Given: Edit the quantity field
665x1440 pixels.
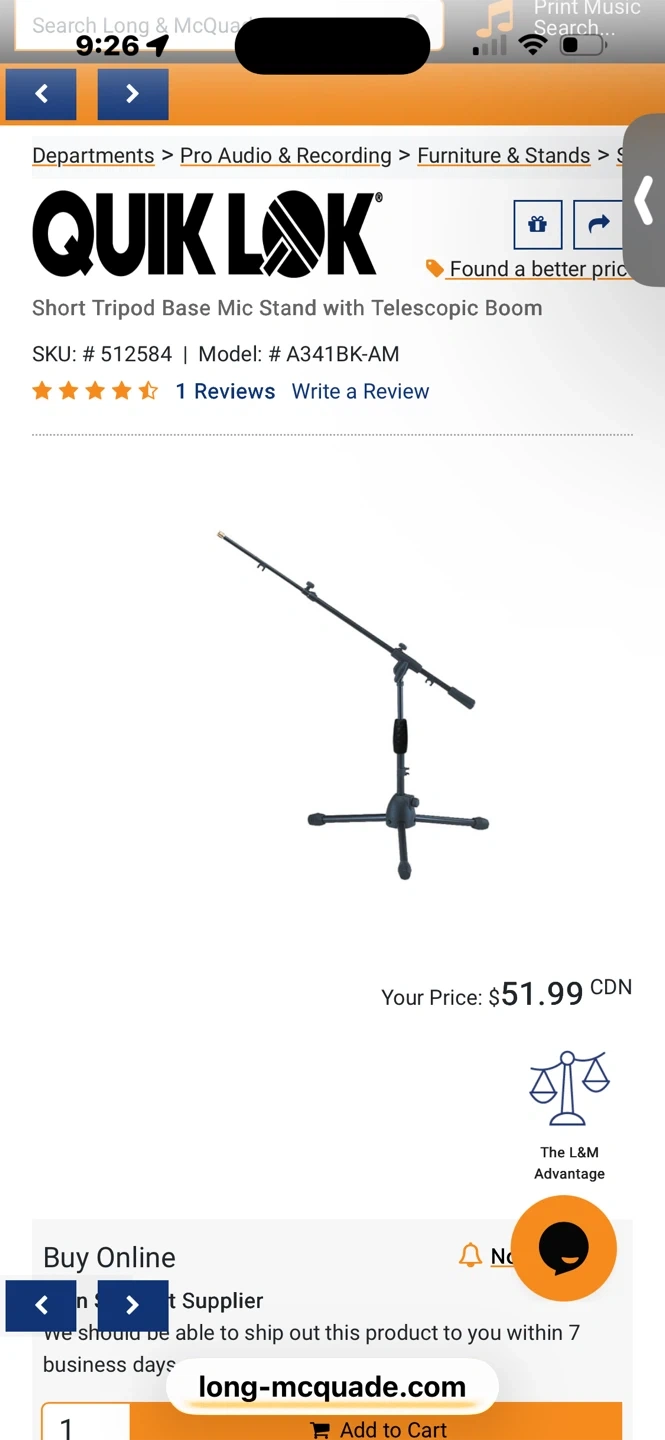Looking at the screenshot, I should [x=85, y=1426].
